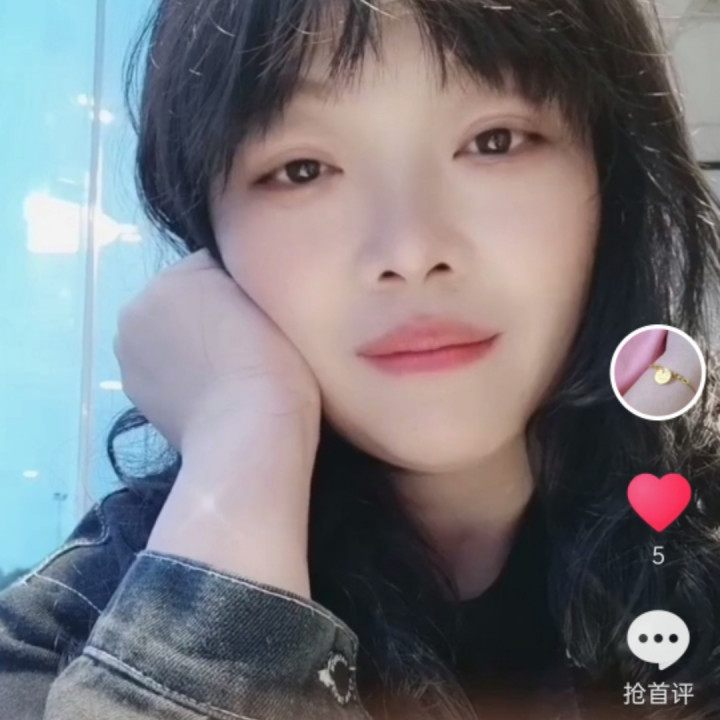This screenshot has width=720, height=720.
Task: Like this video with the heart
Action: click(659, 501)
